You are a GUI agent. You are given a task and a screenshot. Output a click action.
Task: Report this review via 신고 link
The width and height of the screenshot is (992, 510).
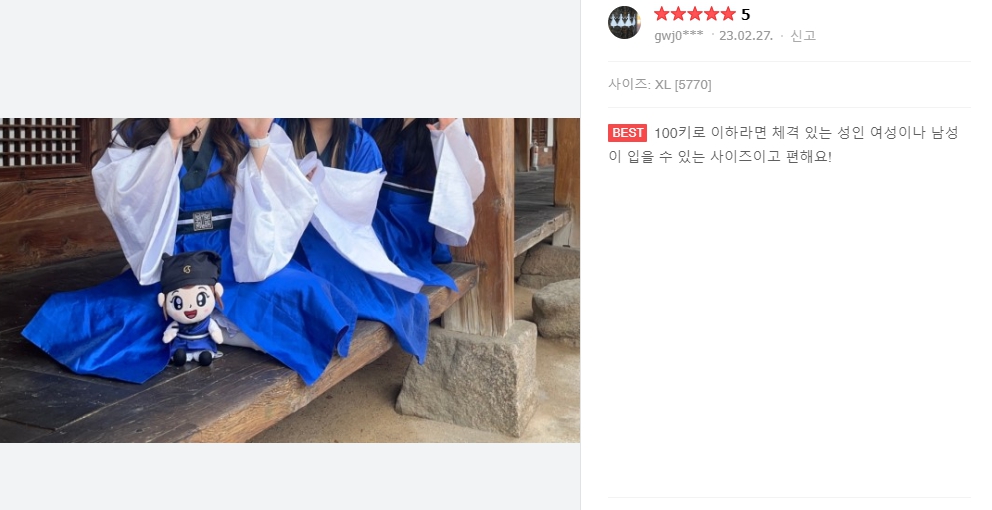803,36
